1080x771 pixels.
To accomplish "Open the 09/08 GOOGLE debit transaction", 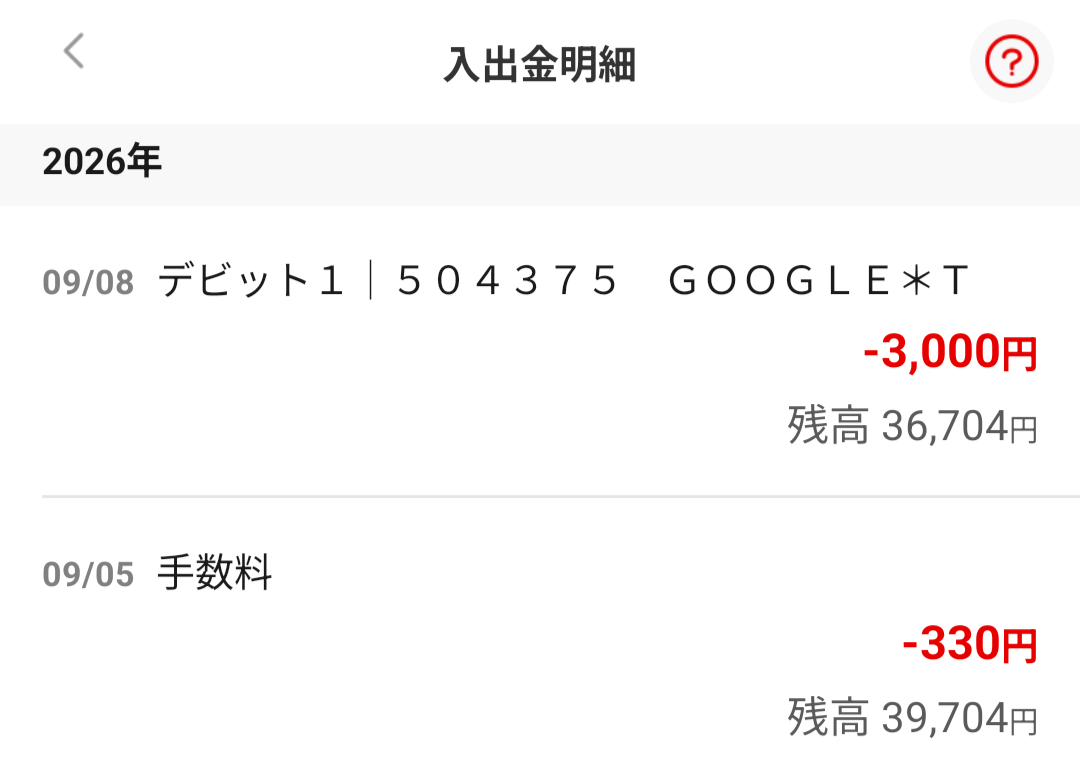I will (x=540, y=351).
